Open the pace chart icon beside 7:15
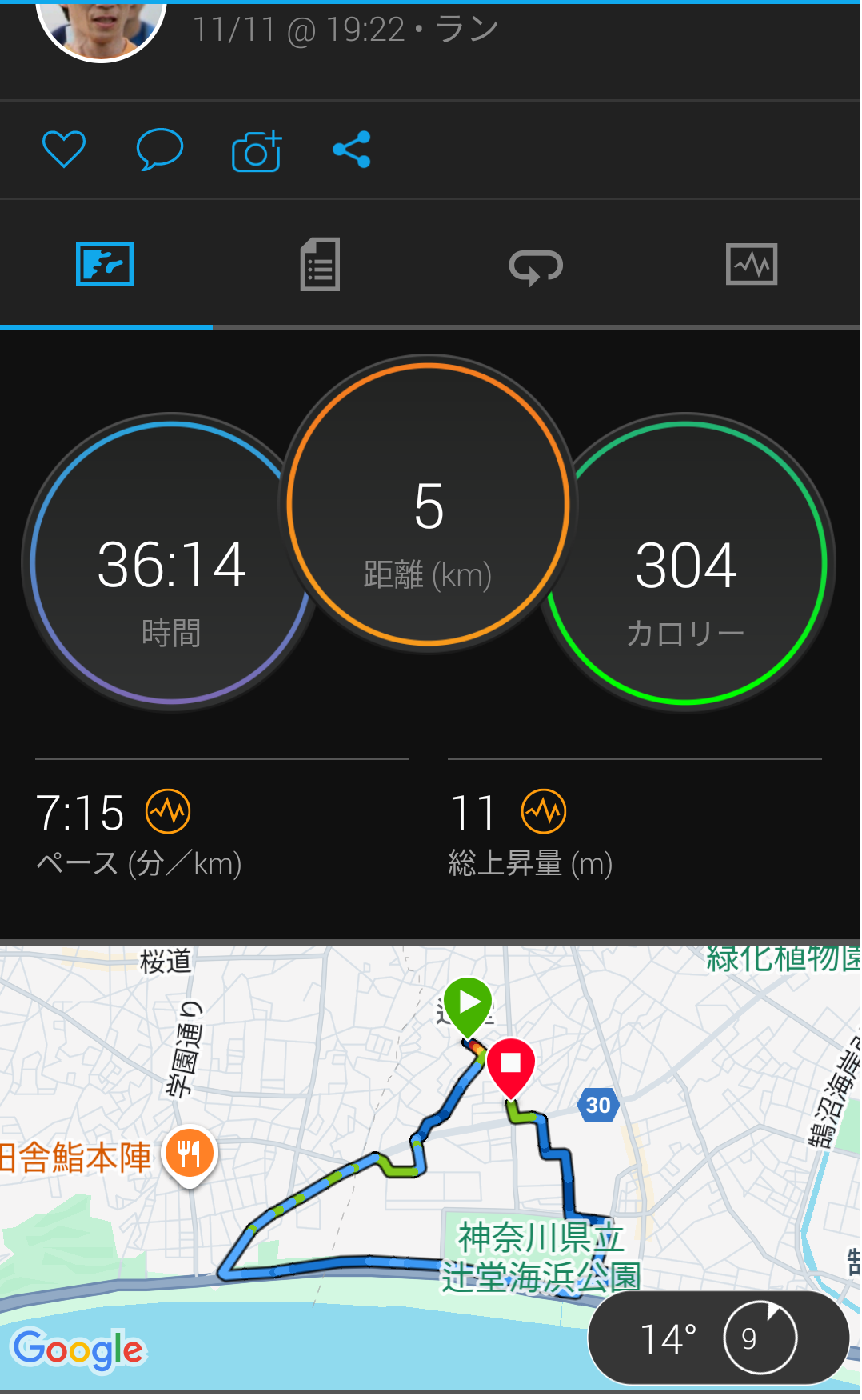Image resolution: width=862 pixels, height=1400 pixels. tap(168, 811)
